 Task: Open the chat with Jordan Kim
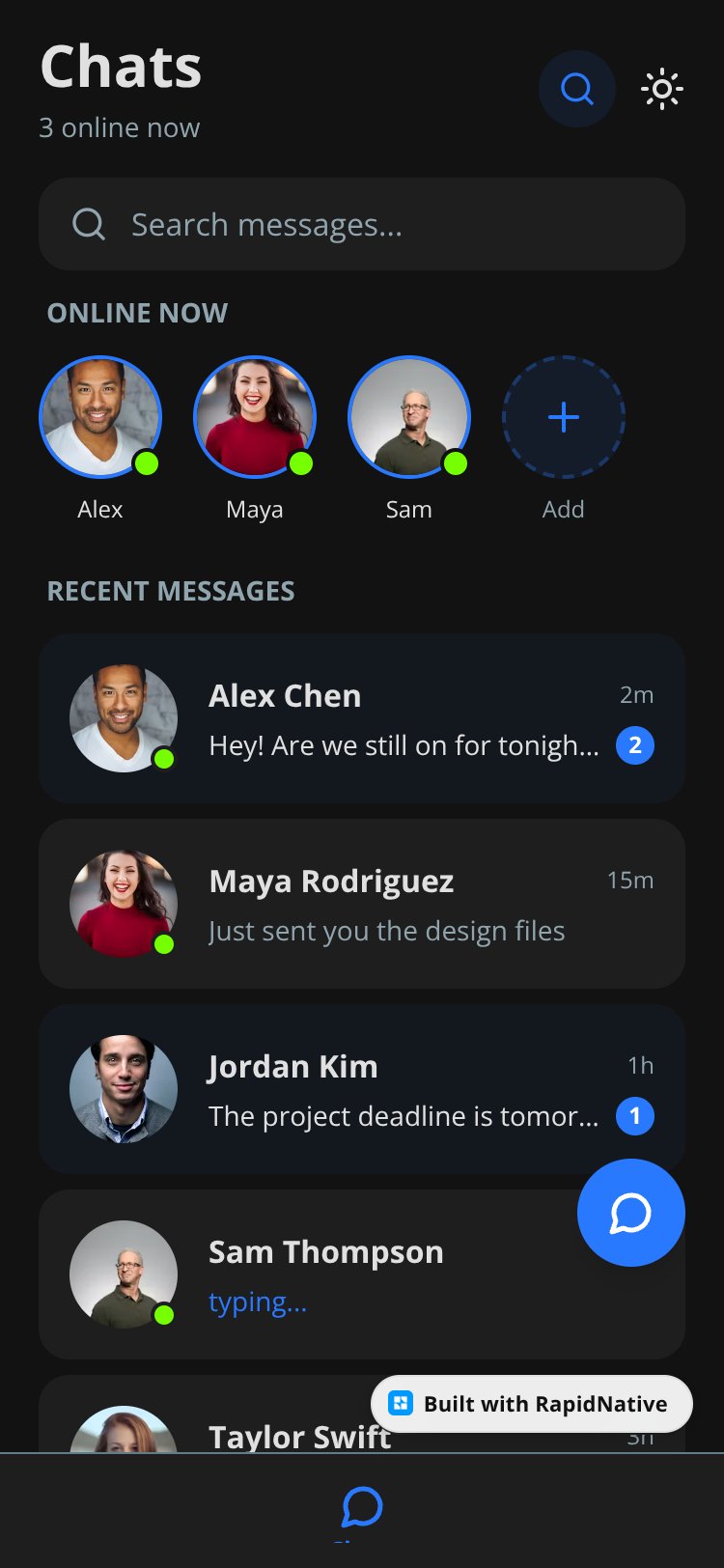click(362, 1089)
